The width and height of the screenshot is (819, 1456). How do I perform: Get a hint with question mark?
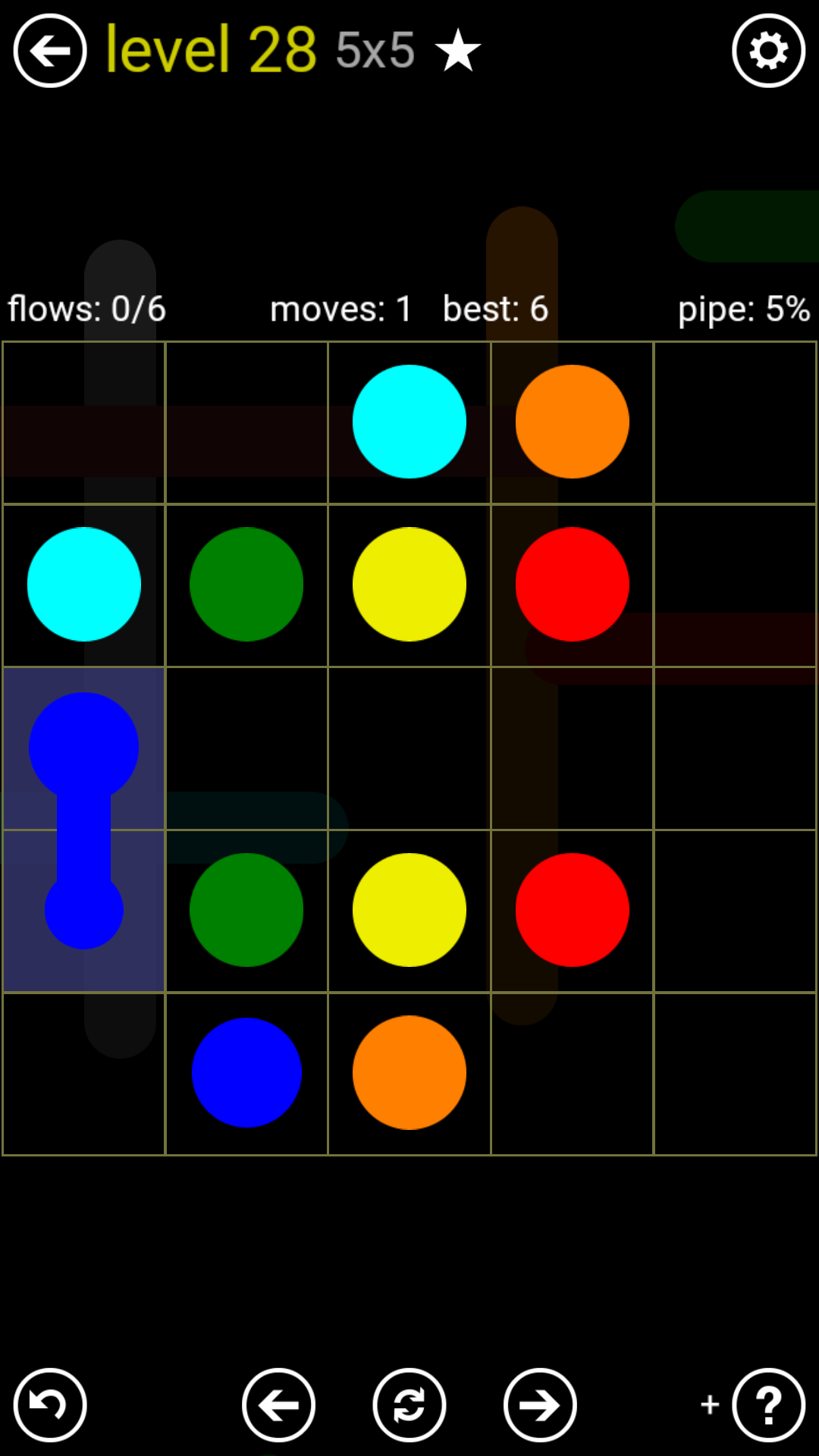pyautogui.click(x=768, y=1405)
